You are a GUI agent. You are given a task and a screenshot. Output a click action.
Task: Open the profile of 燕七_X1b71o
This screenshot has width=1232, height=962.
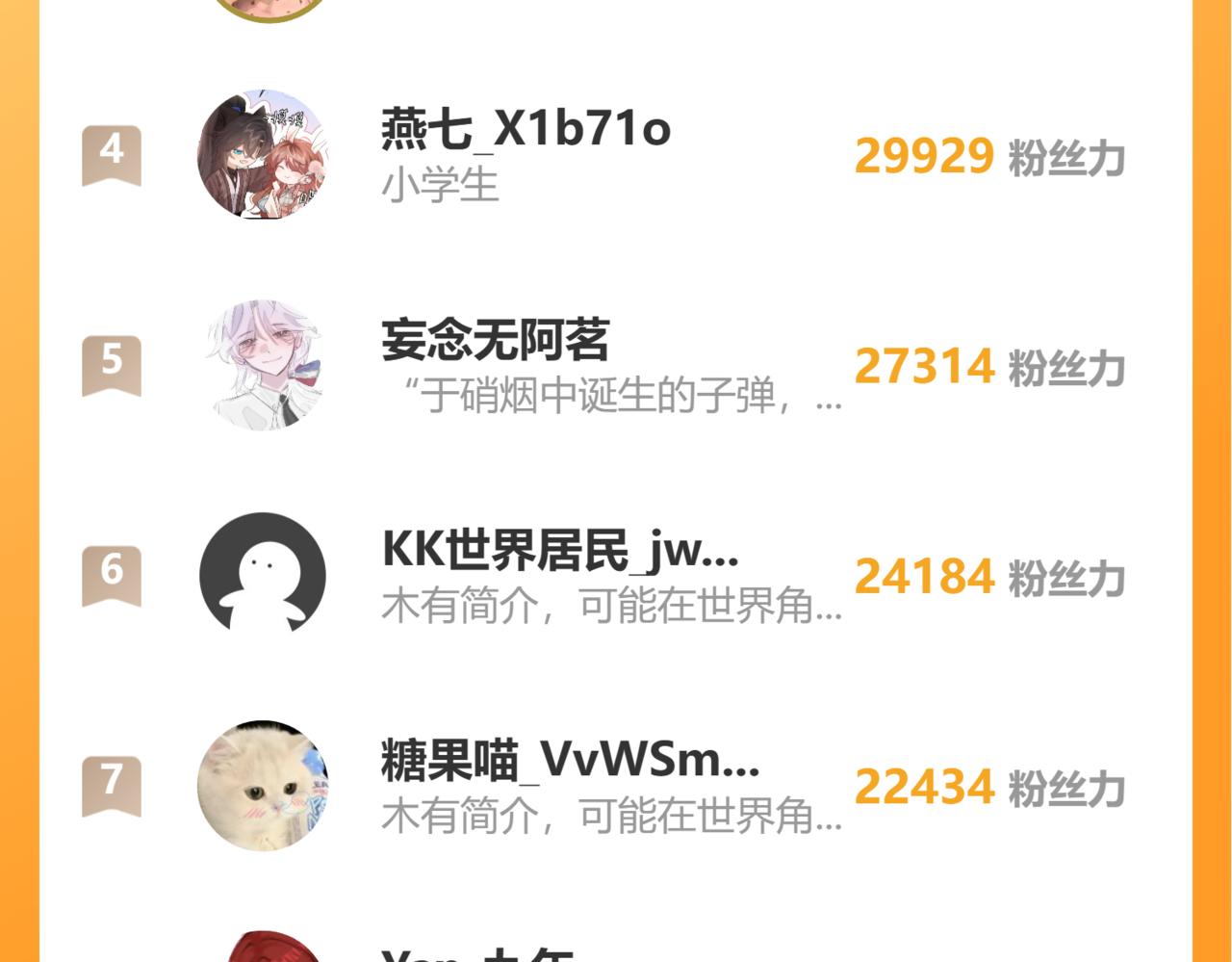(526, 130)
